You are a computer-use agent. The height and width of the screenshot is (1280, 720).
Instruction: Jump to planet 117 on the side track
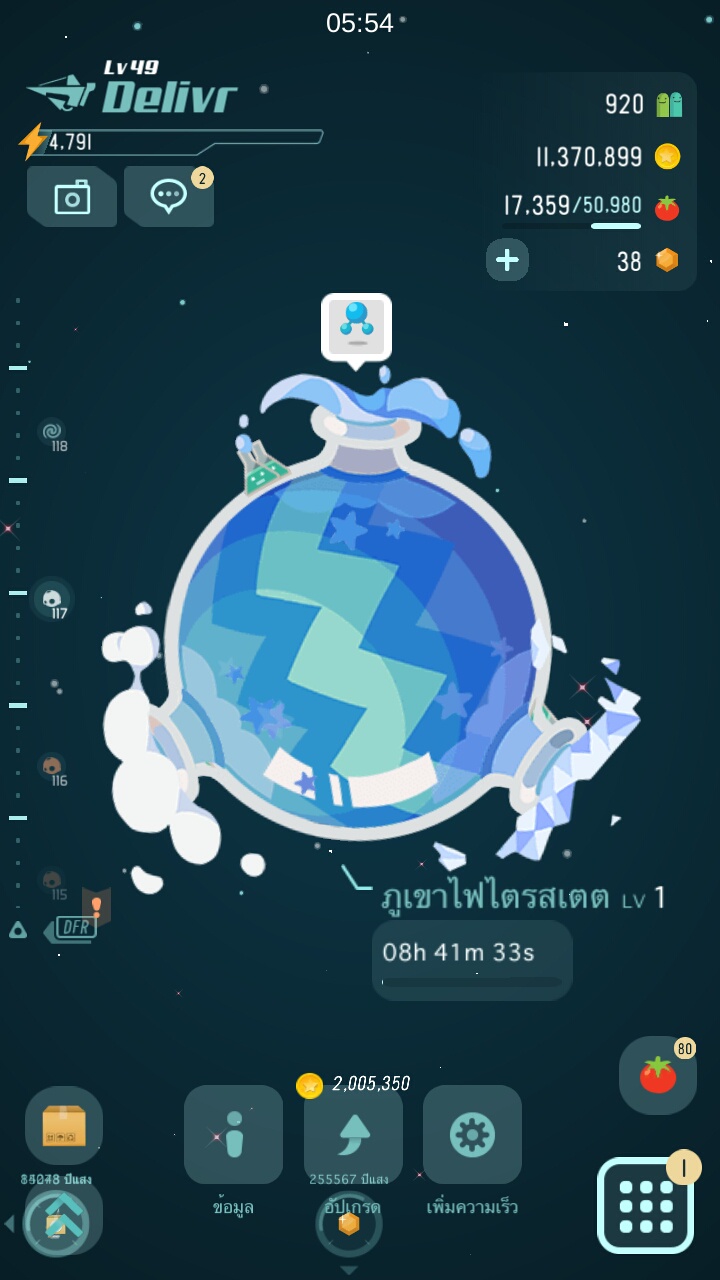coord(52,600)
